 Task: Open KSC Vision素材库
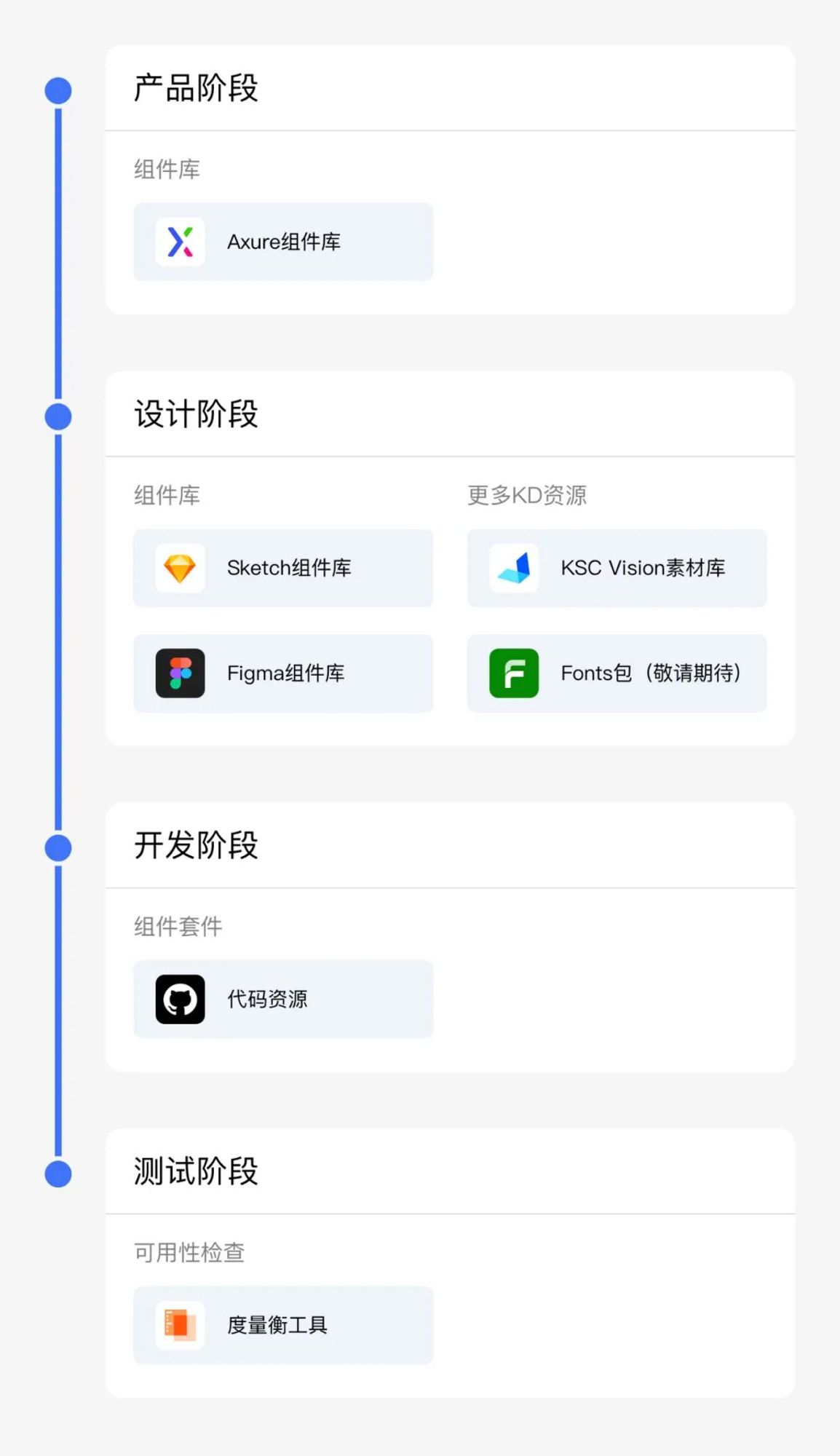tap(617, 568)
